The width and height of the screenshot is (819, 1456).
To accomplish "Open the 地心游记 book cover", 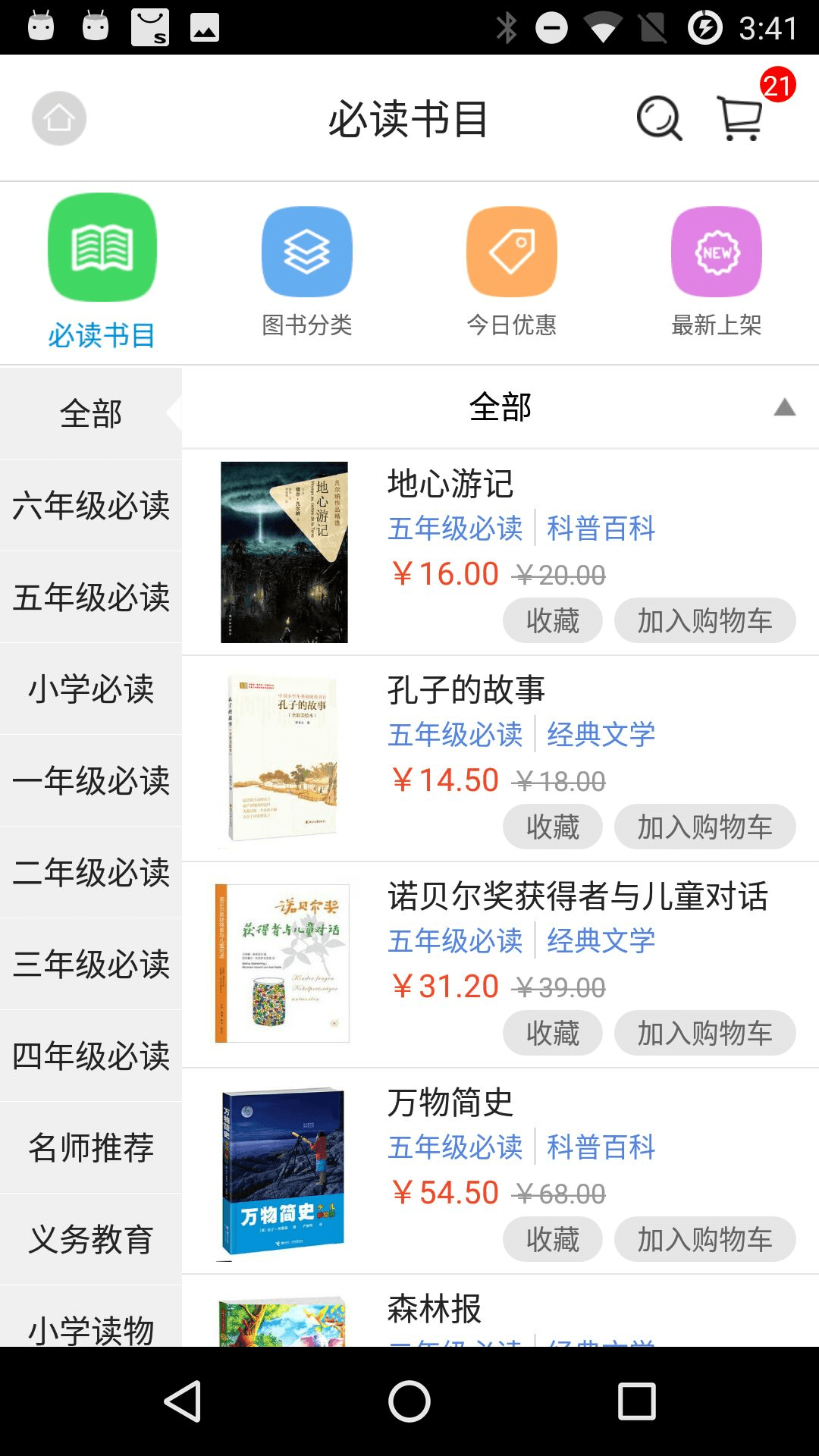I will point(284,552).
